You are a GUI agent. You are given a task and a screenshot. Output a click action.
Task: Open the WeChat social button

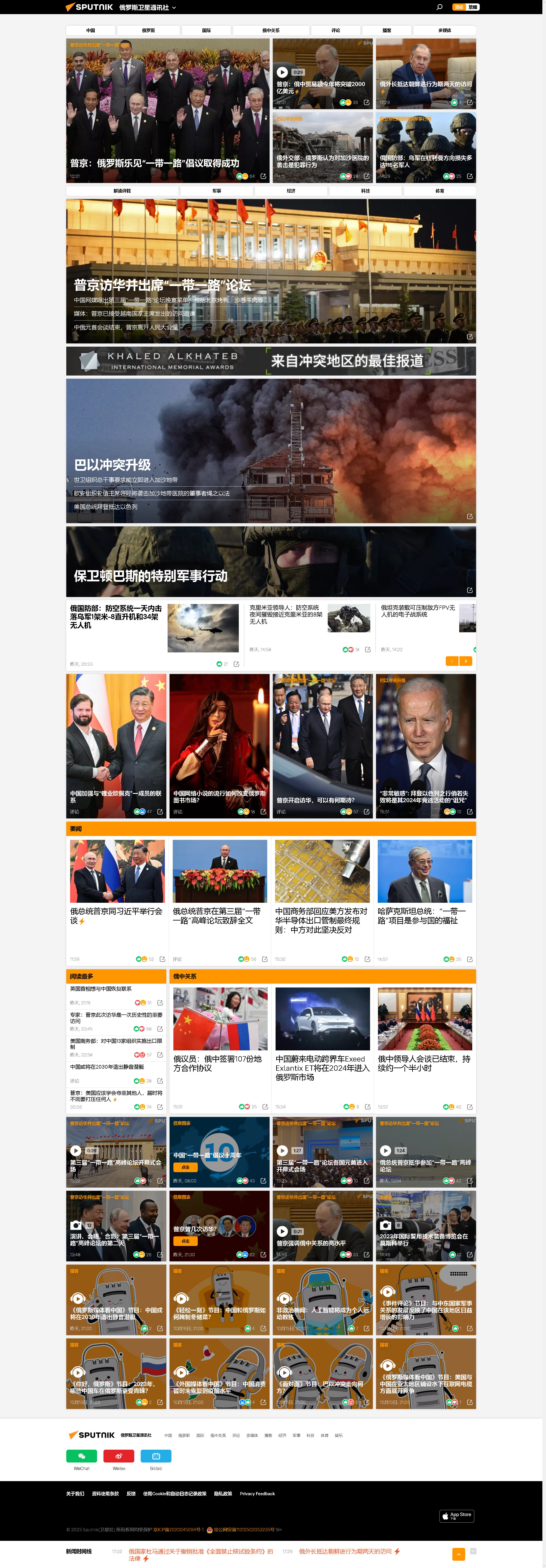pyautogui.click(x=81, y=1456)
